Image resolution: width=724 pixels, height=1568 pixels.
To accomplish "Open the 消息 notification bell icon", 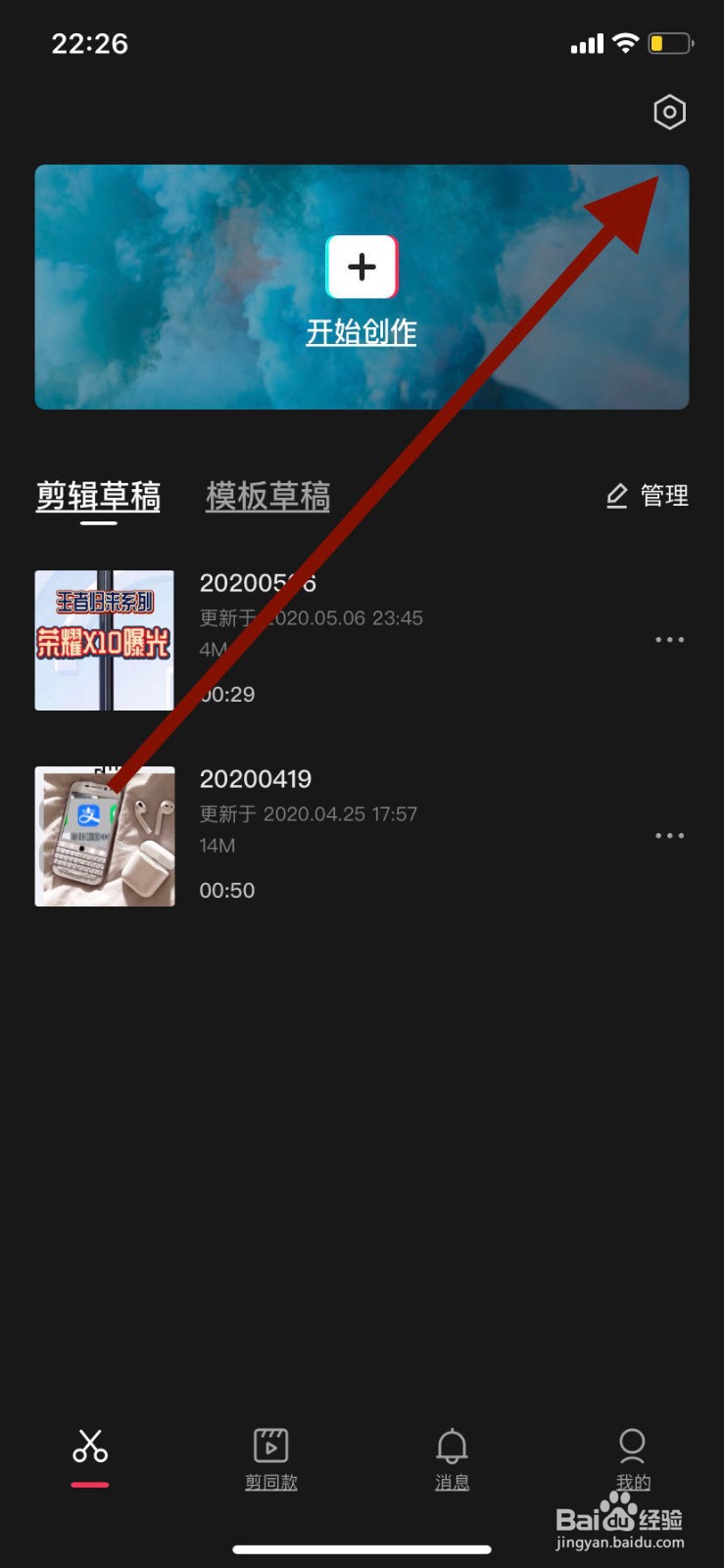I will tap(452, 1445).
